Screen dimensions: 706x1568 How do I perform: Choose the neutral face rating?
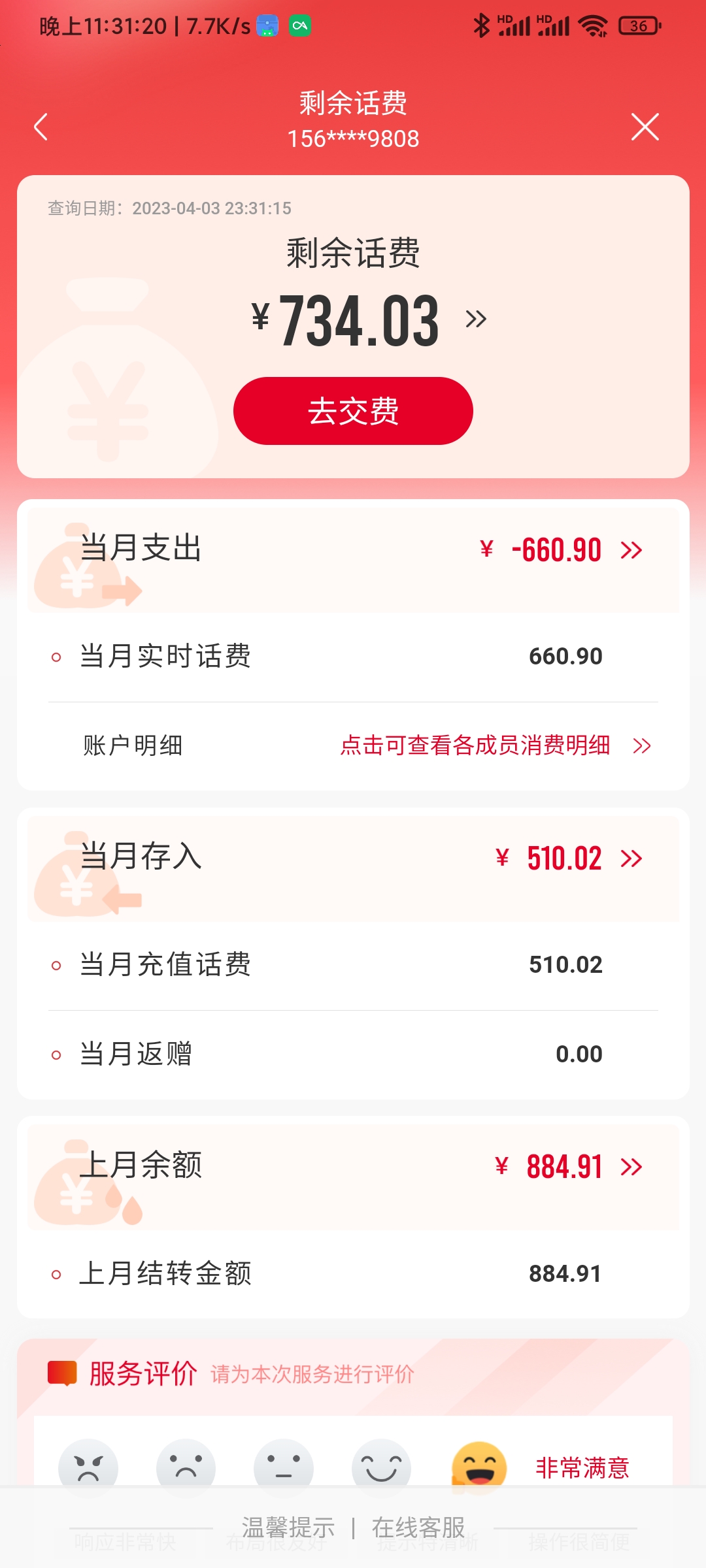click(x=284, y=1467)
